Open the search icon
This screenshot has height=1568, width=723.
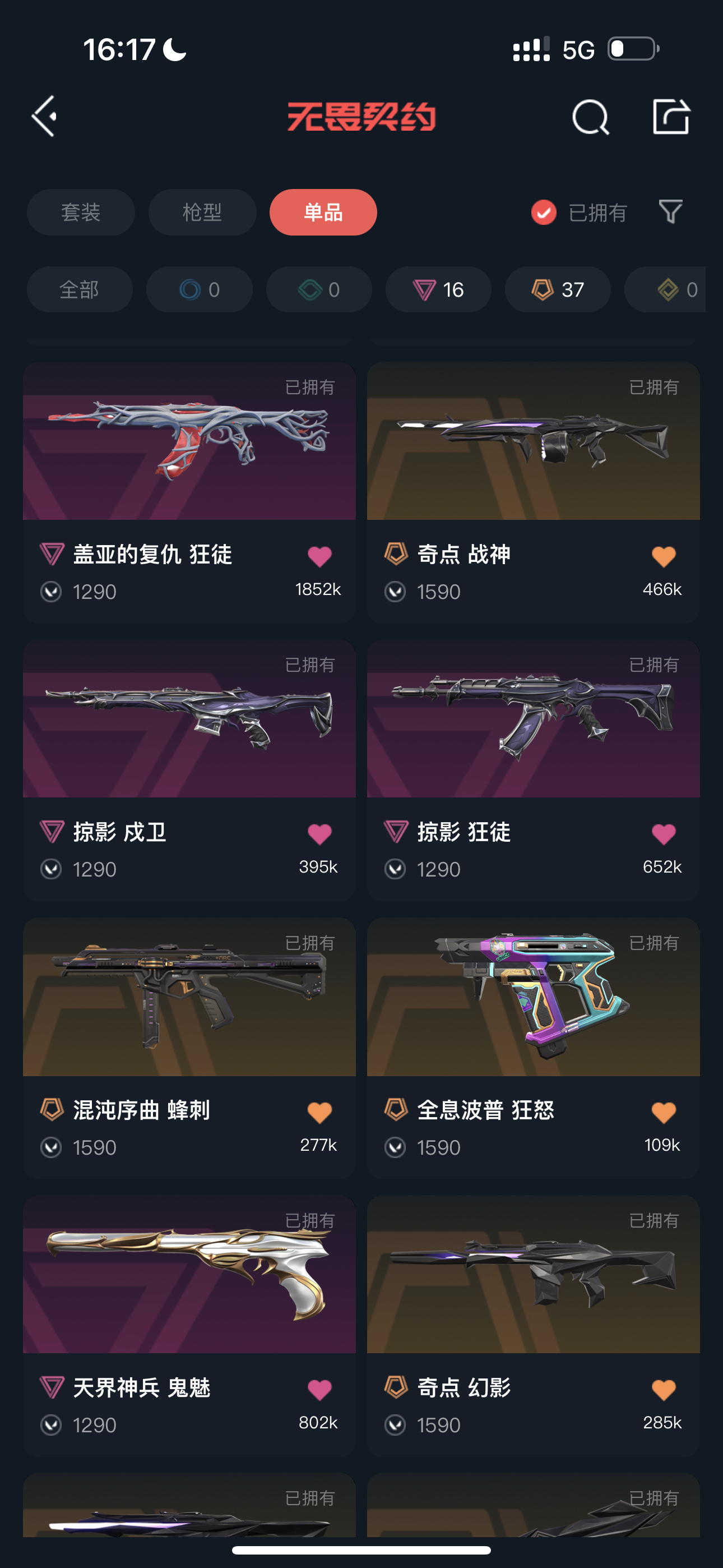(x=590, y=117)
